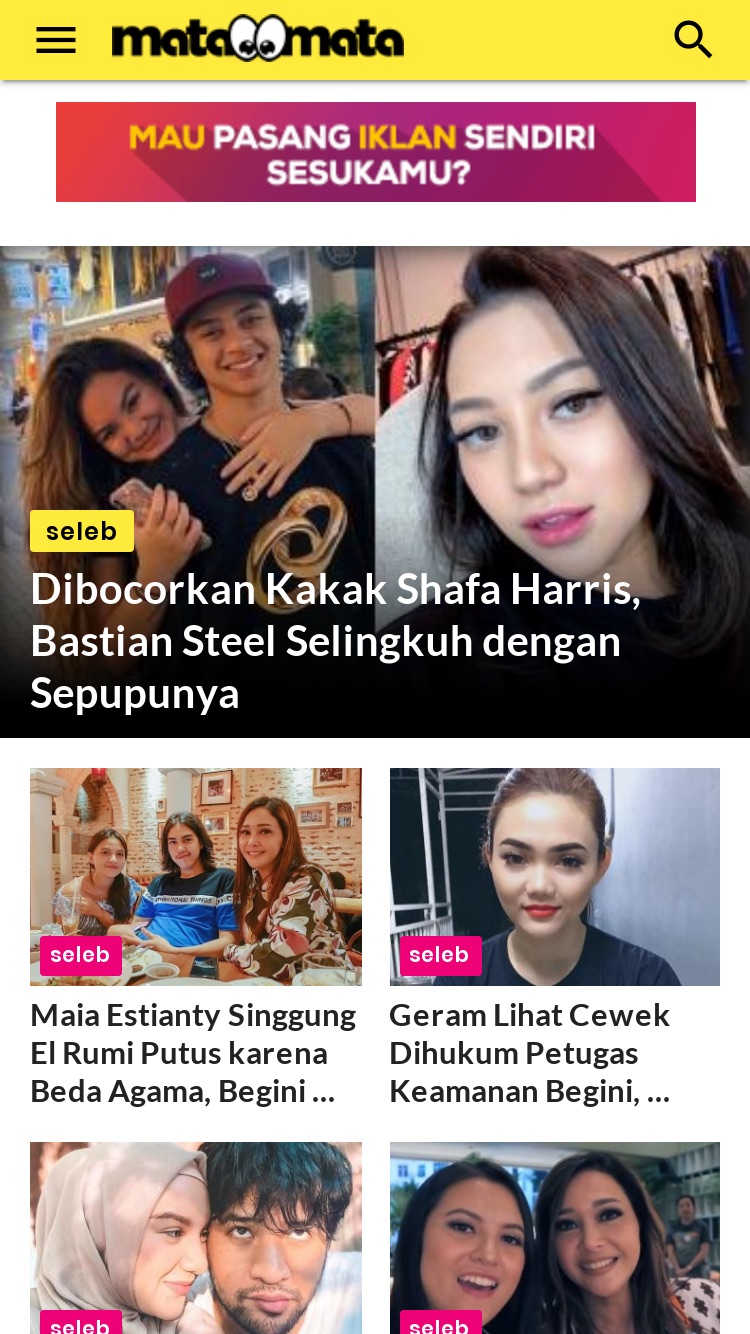Tap seleb tag on Maia Estianty card
This screenshot has width=750, height=1334.
tap(81, 956)
